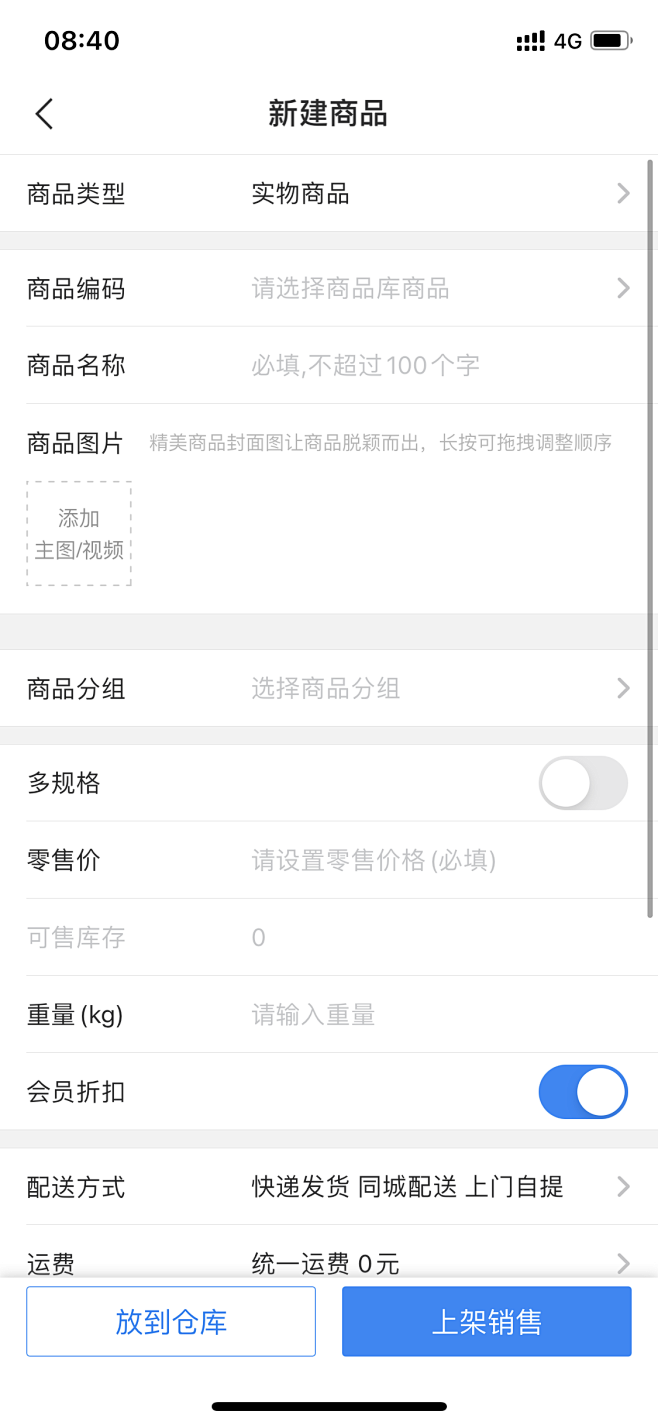
Task: Open the 商品分组 selection
Action: coord(329,688)
